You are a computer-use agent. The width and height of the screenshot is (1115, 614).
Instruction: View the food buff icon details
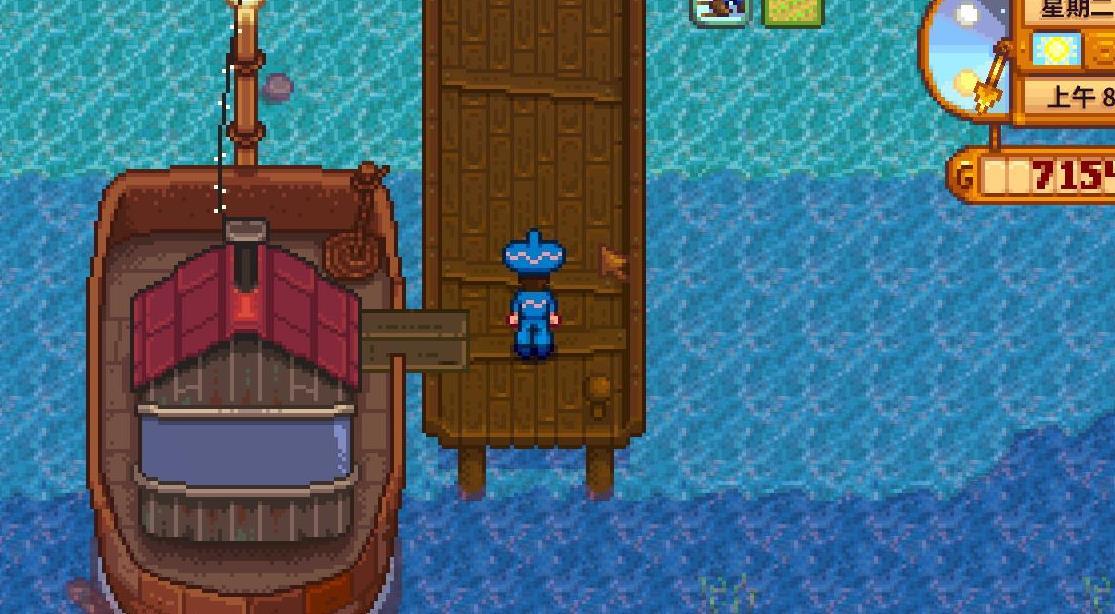720,10
